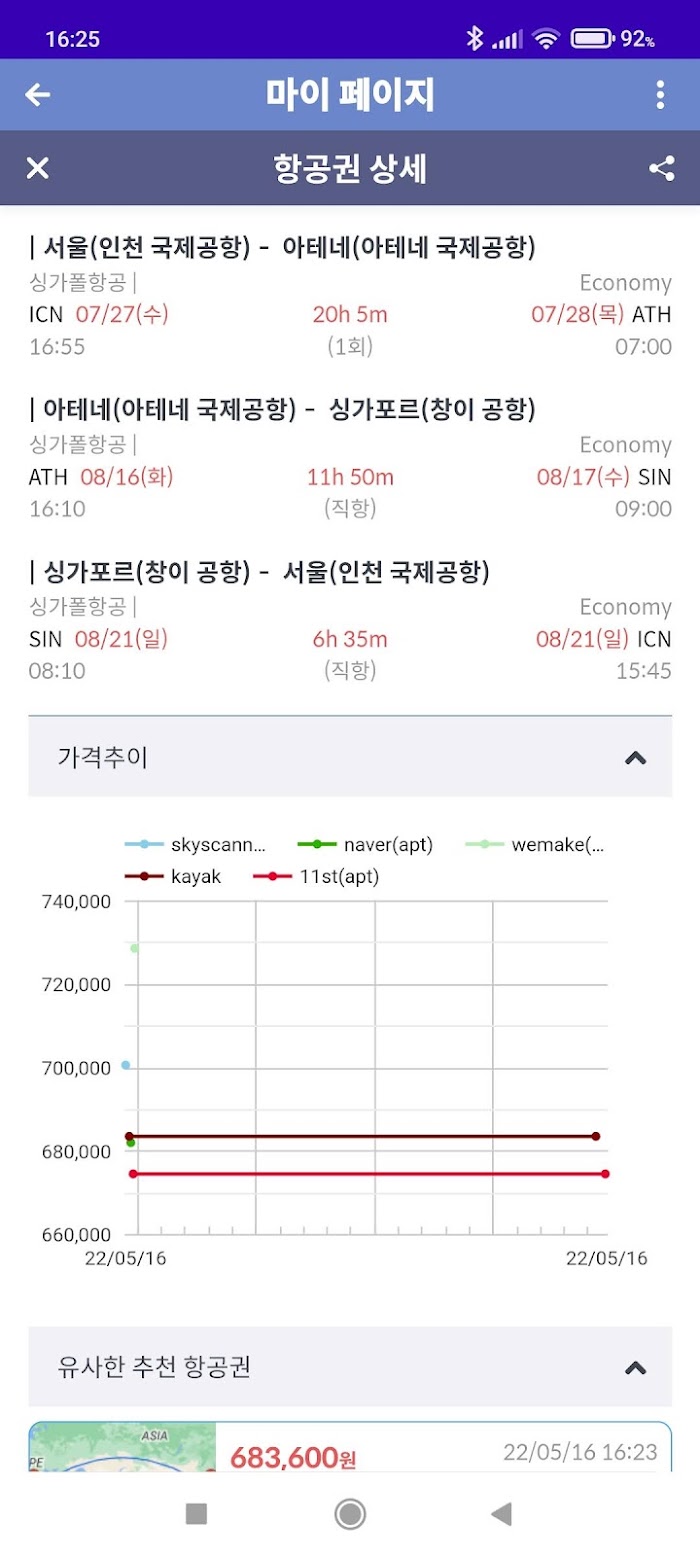The image size is (700, 1556).
Task: Open the 683,600원 recommended flight card
Action: pyautogui.click(x=350, y=1447)
